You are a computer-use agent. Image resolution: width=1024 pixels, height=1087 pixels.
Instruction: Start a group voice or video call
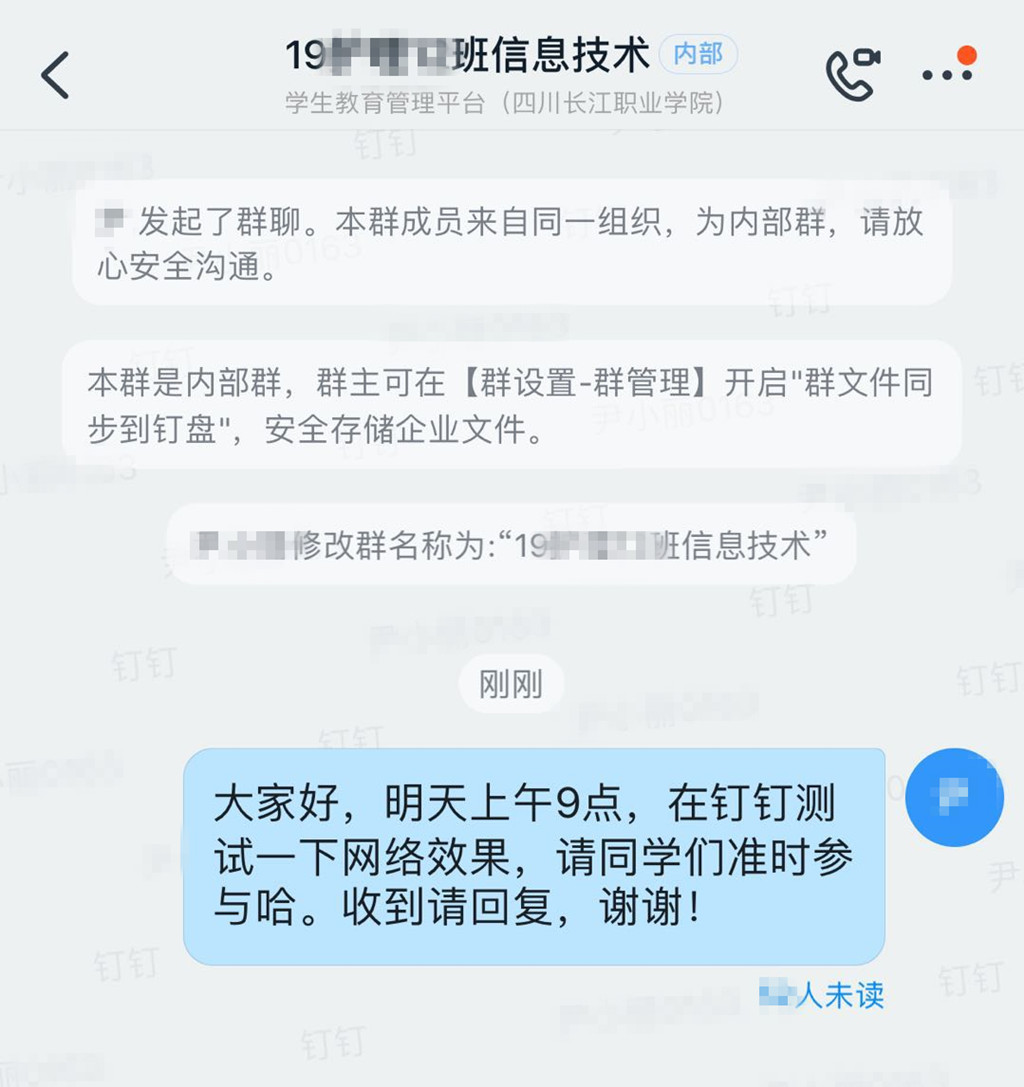tap(851, 73)
